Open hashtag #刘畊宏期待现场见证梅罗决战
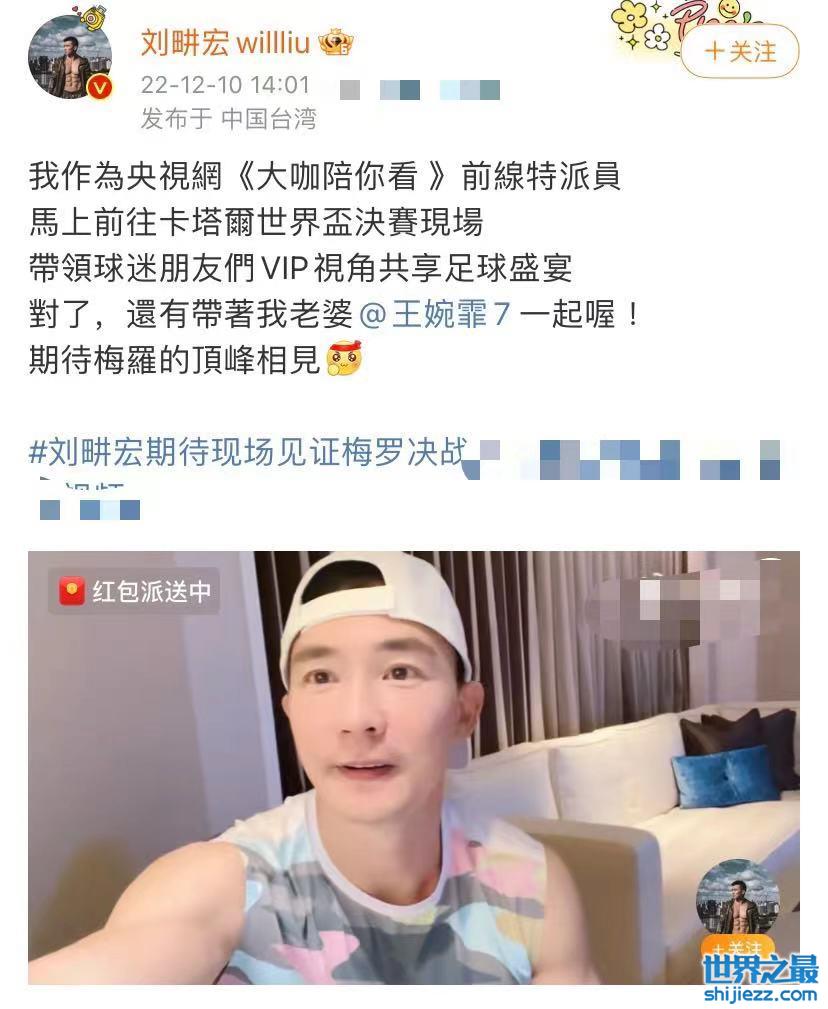 pyautogui.click(x=248, y=453)
